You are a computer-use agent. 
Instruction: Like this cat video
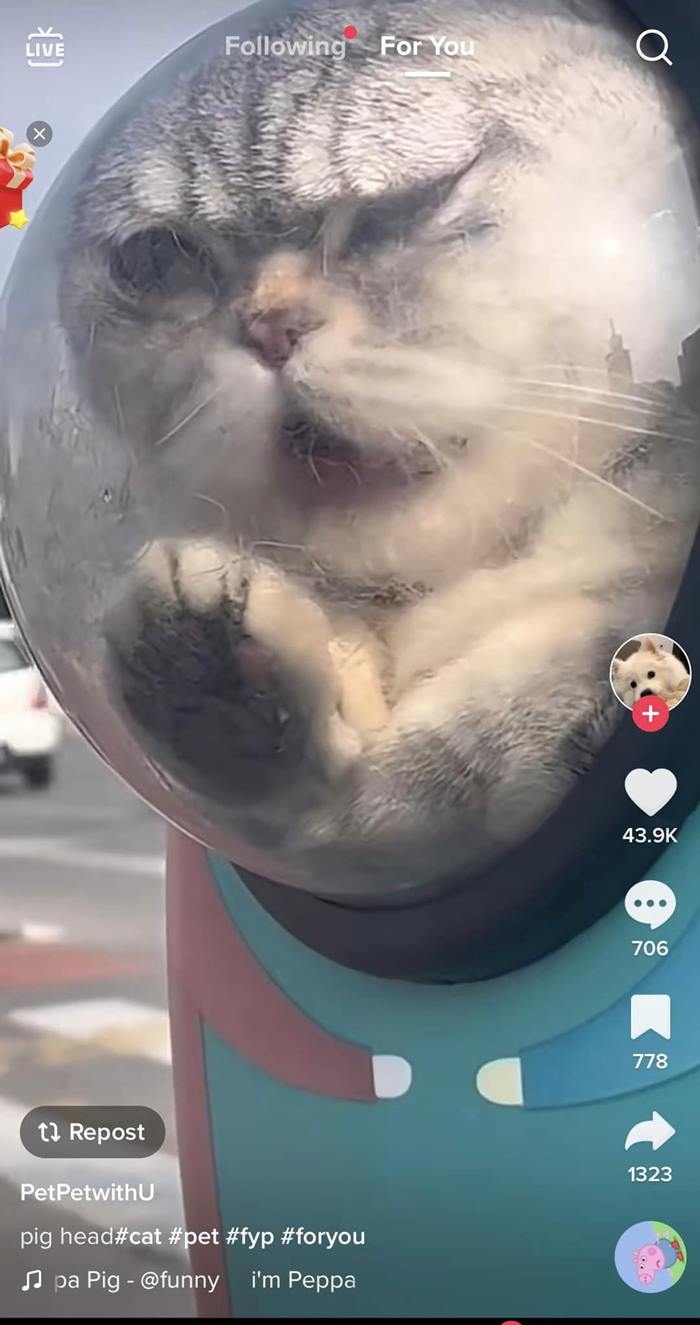(650, 792)
